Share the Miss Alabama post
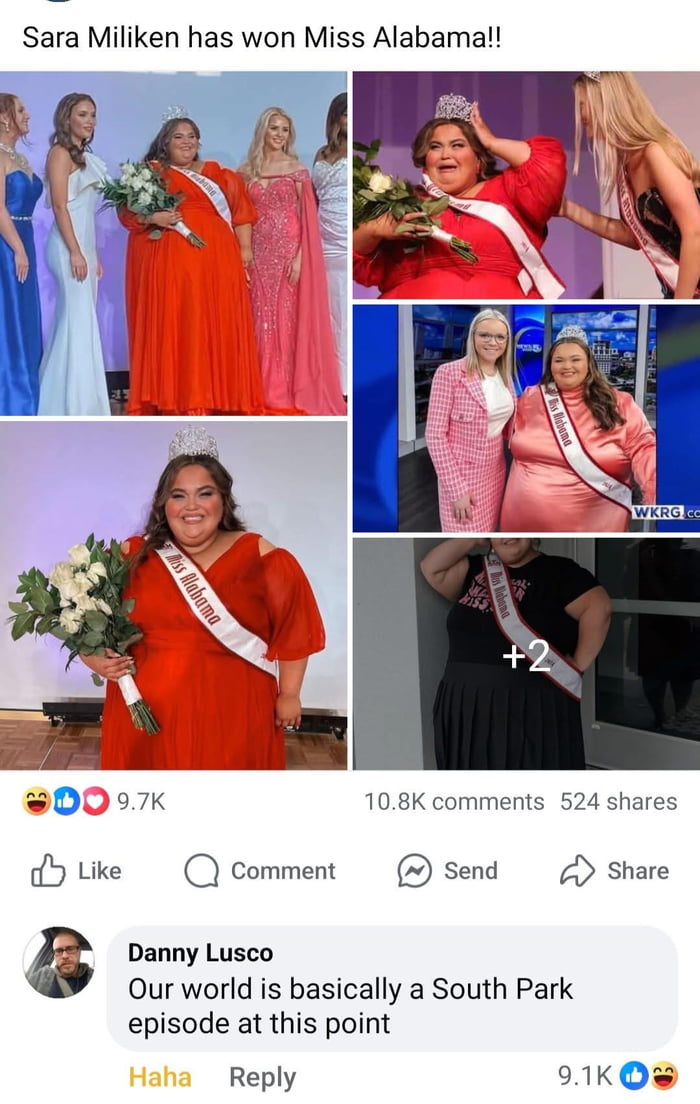700x1104 pixels. pos(613,871)
